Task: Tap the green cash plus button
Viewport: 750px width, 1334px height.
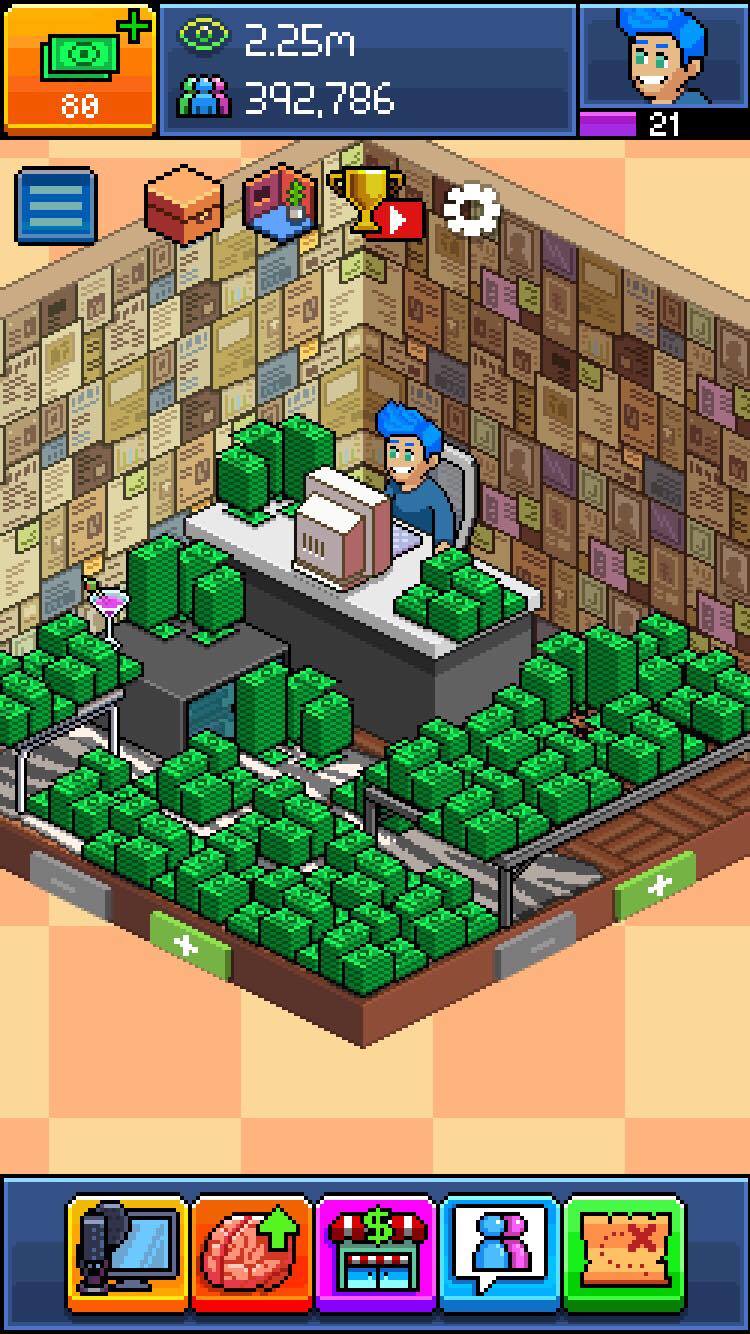Action: click(80, 67)
